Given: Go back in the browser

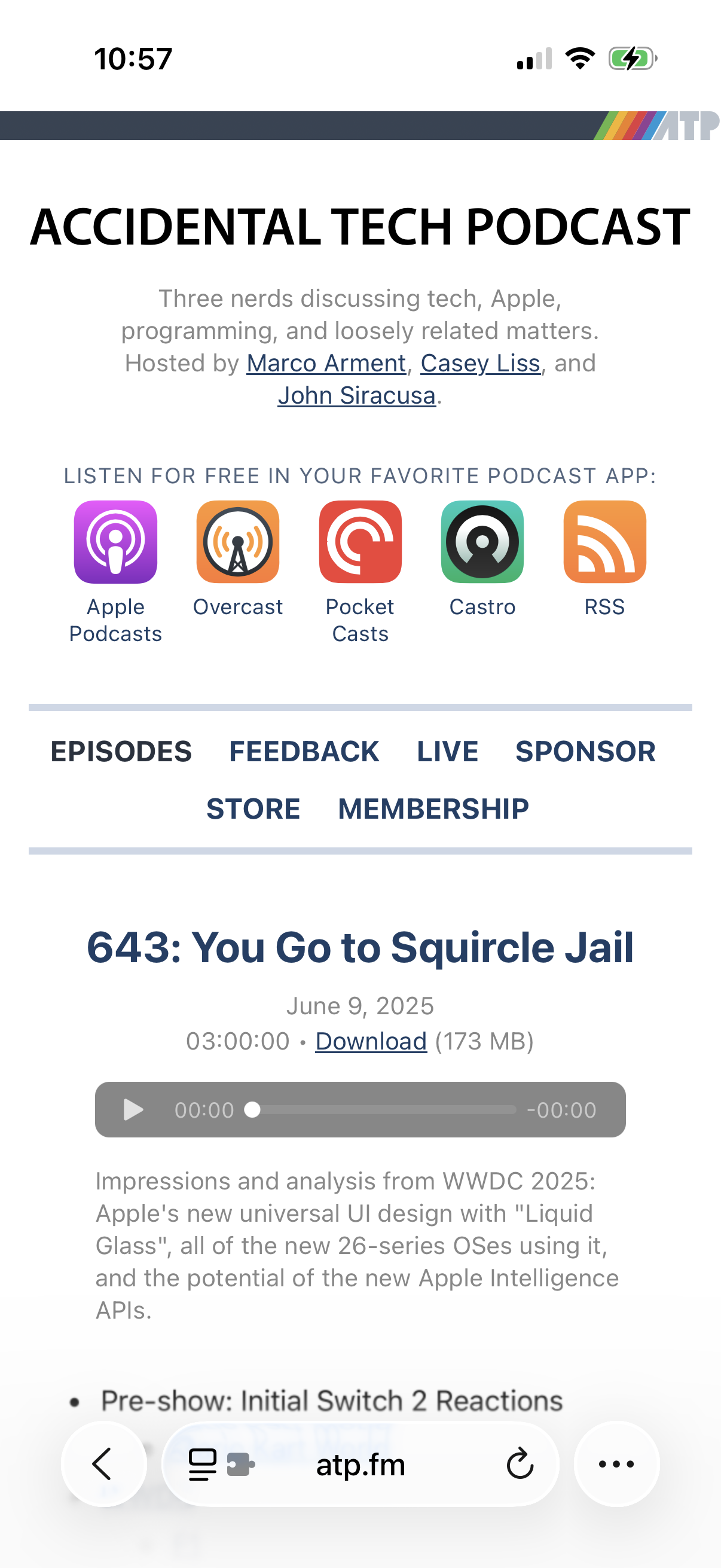Looking at the screenshot, I should tap(103, 1464).
